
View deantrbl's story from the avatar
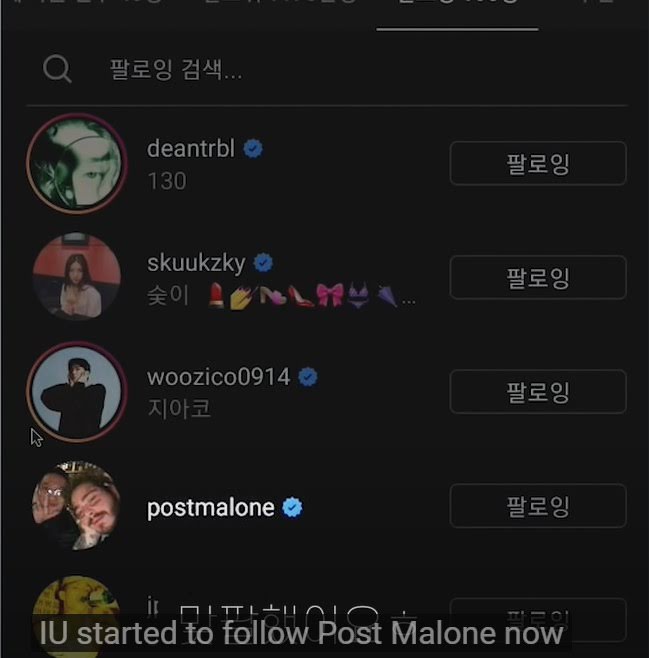click(x=77, y=163)
